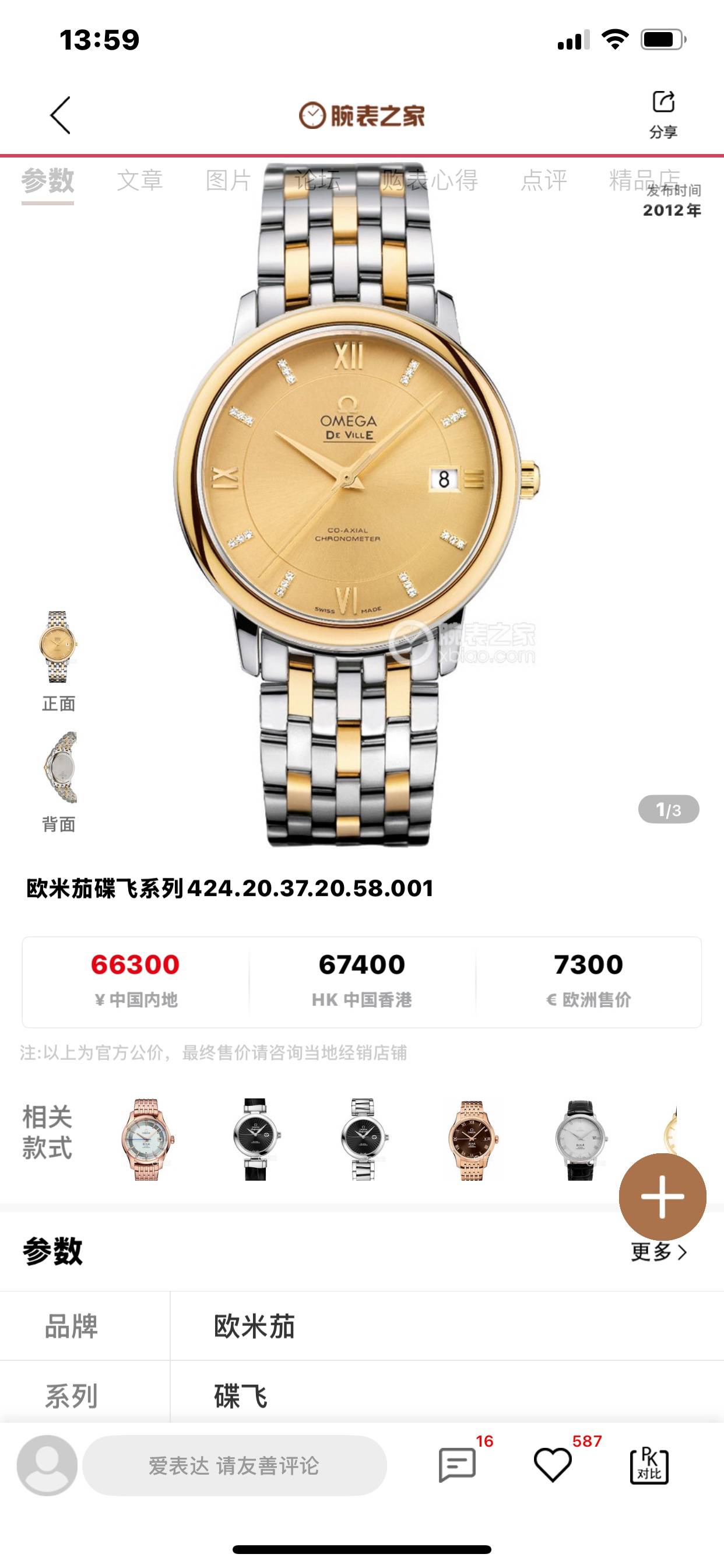This screenshot has height=1568, width=724.
Task: Open the 论坛 tab
Action: tap(318, 181)
